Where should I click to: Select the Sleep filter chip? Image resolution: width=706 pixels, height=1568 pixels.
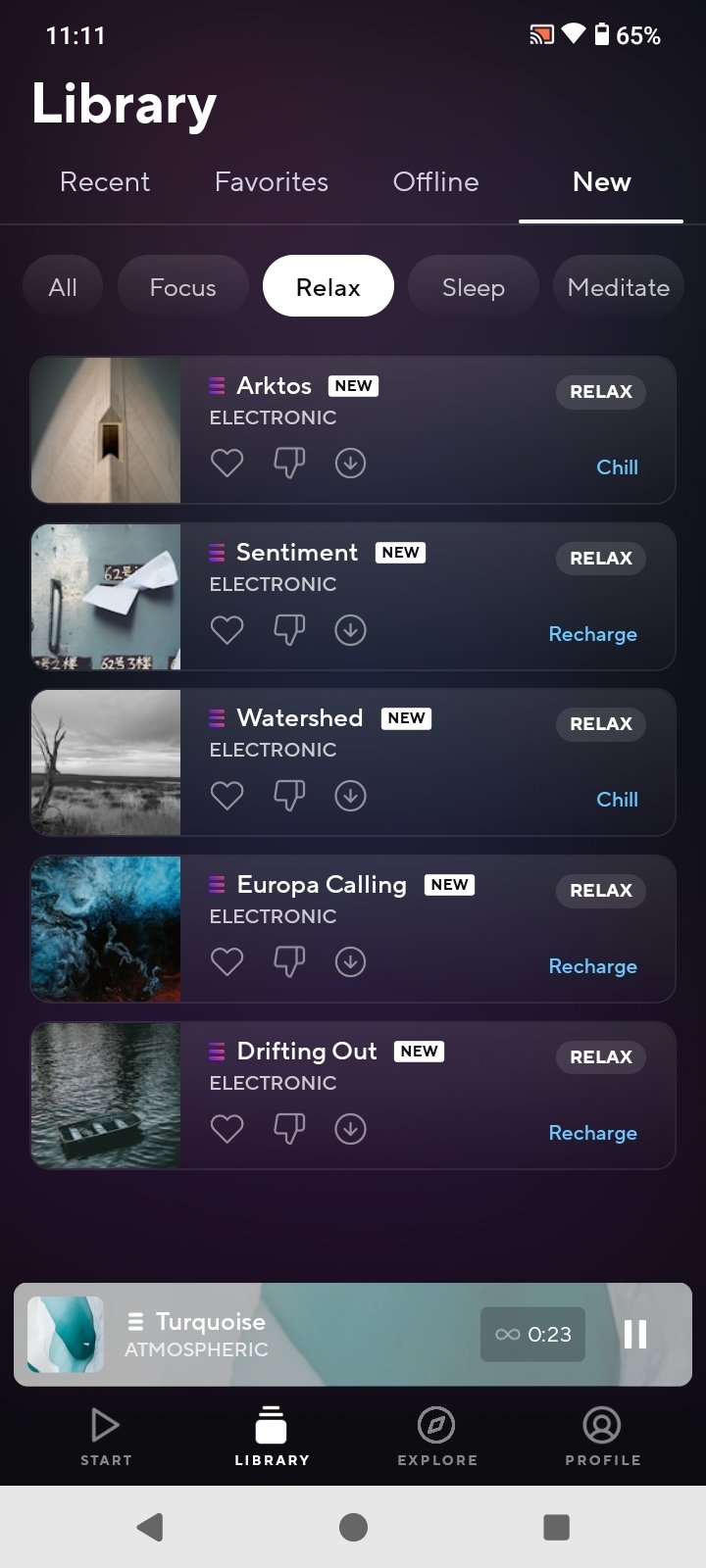(x=473, y=287)
